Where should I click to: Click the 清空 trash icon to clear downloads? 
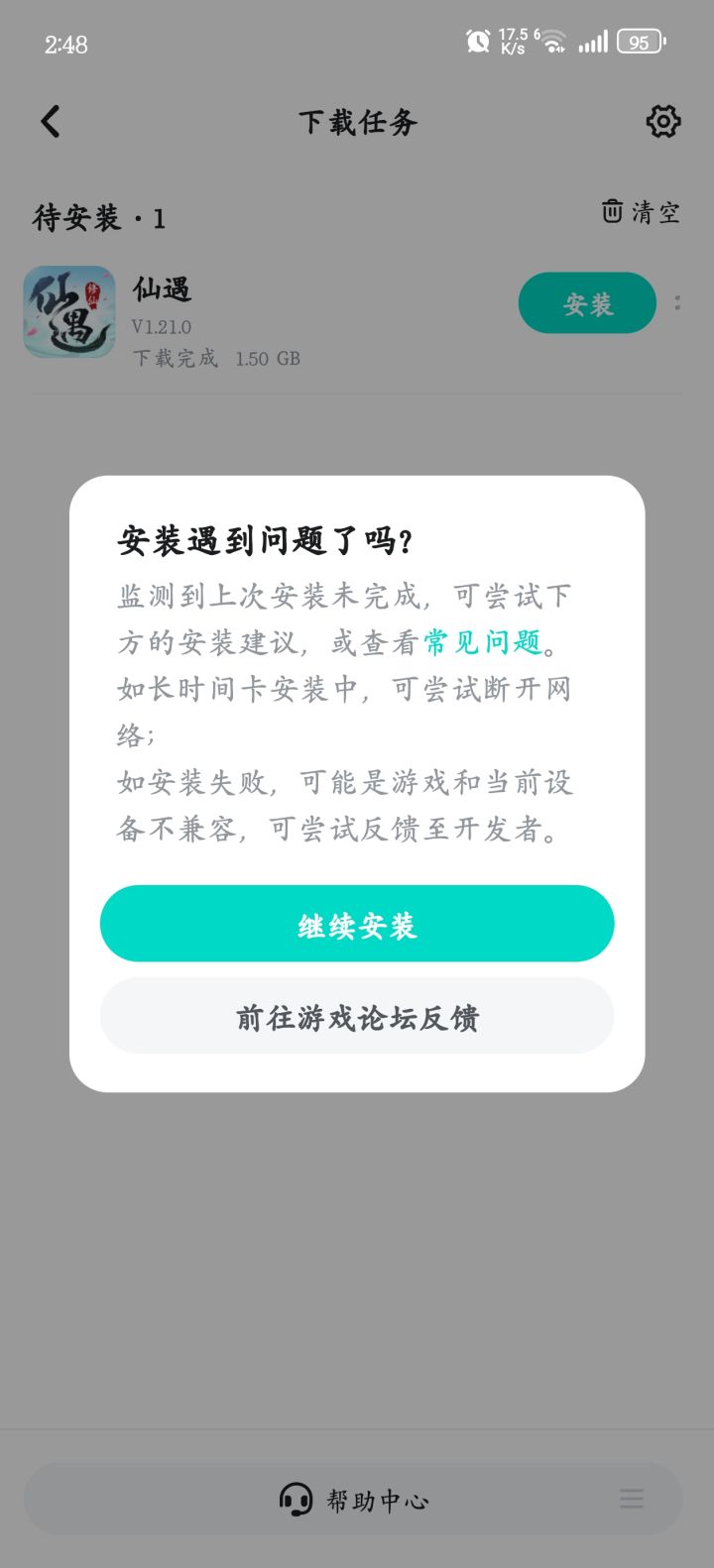pos(612,212)
